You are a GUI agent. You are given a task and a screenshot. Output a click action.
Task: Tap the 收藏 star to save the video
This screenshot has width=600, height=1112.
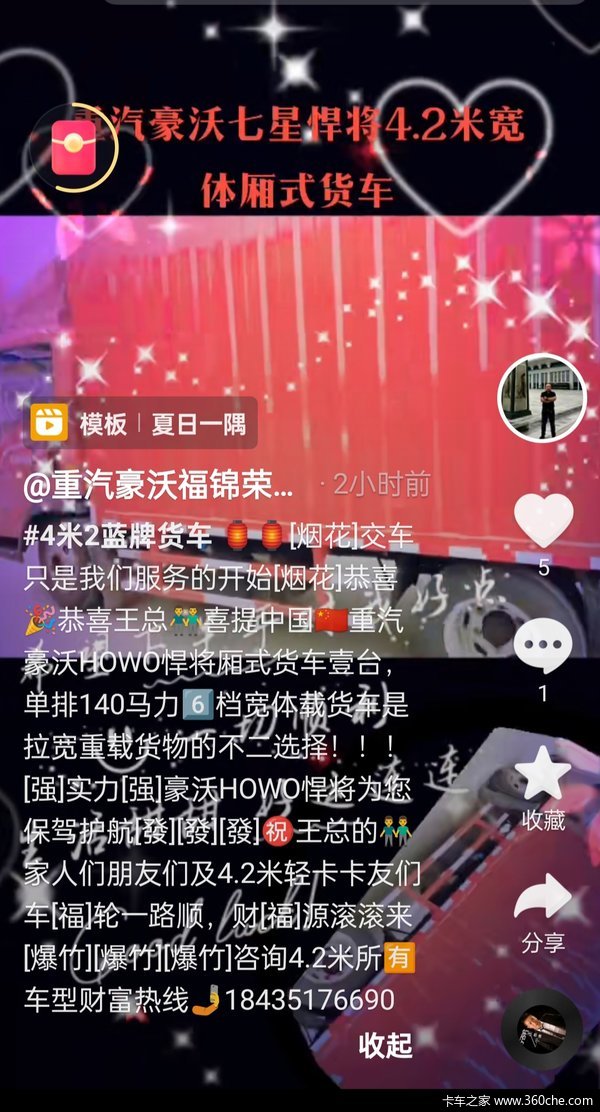tap(543, 775)
